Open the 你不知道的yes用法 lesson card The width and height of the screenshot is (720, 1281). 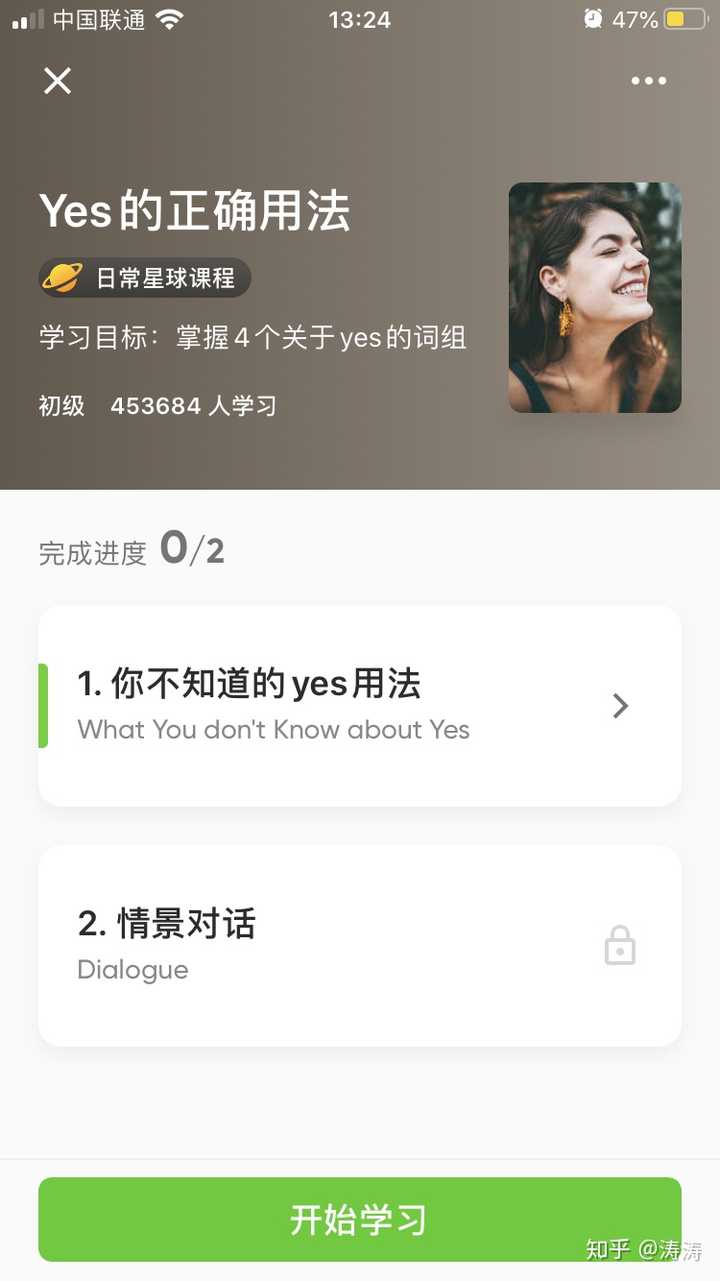click(358, 705)
